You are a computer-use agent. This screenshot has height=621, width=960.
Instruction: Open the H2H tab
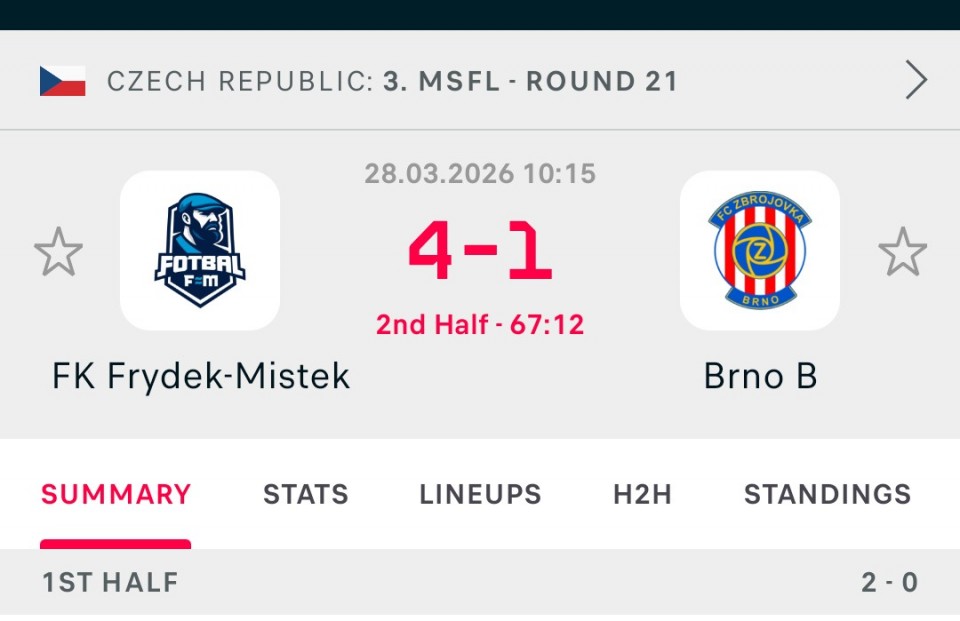coord(642,494)
